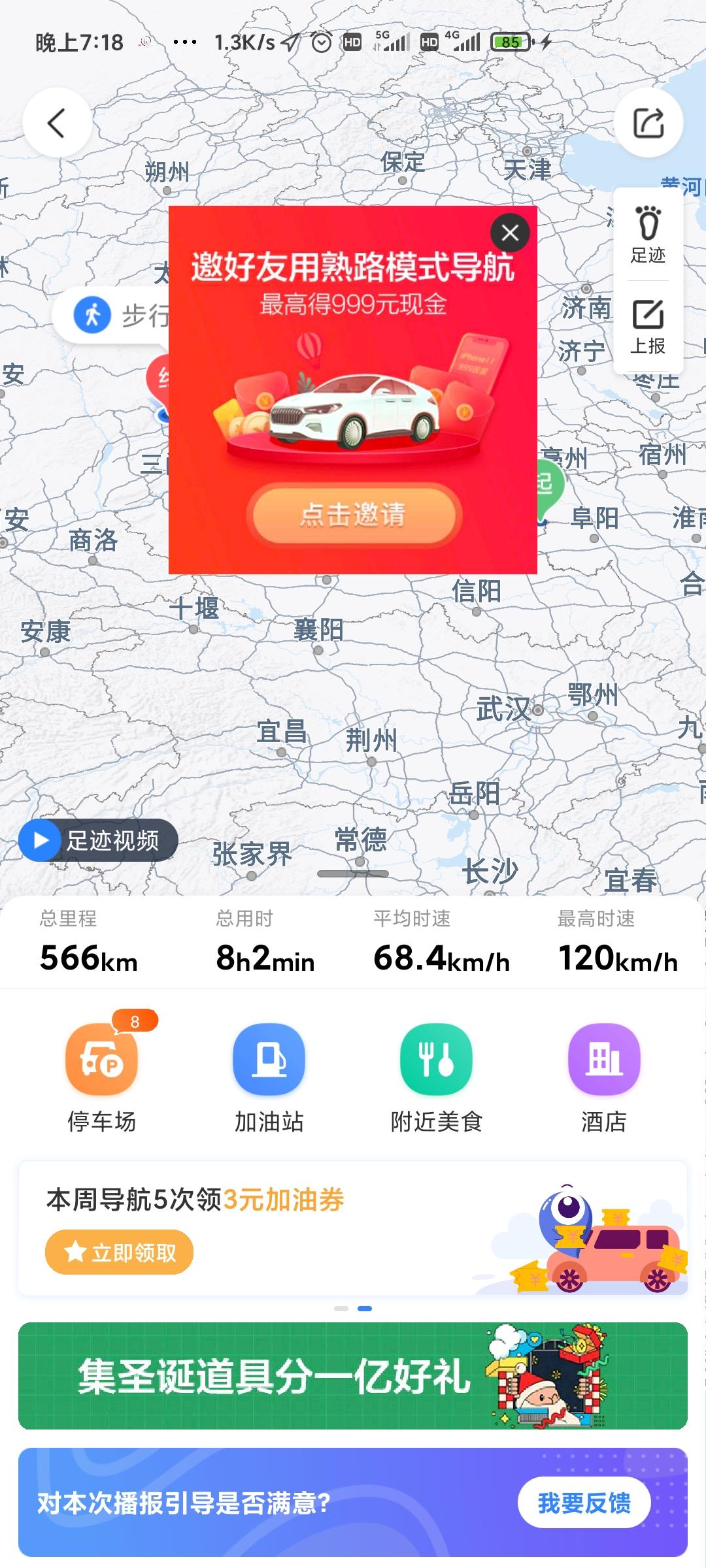
Task: Close the invite-friends red popup
Action: pyautogui.click(x=510, y=233)
